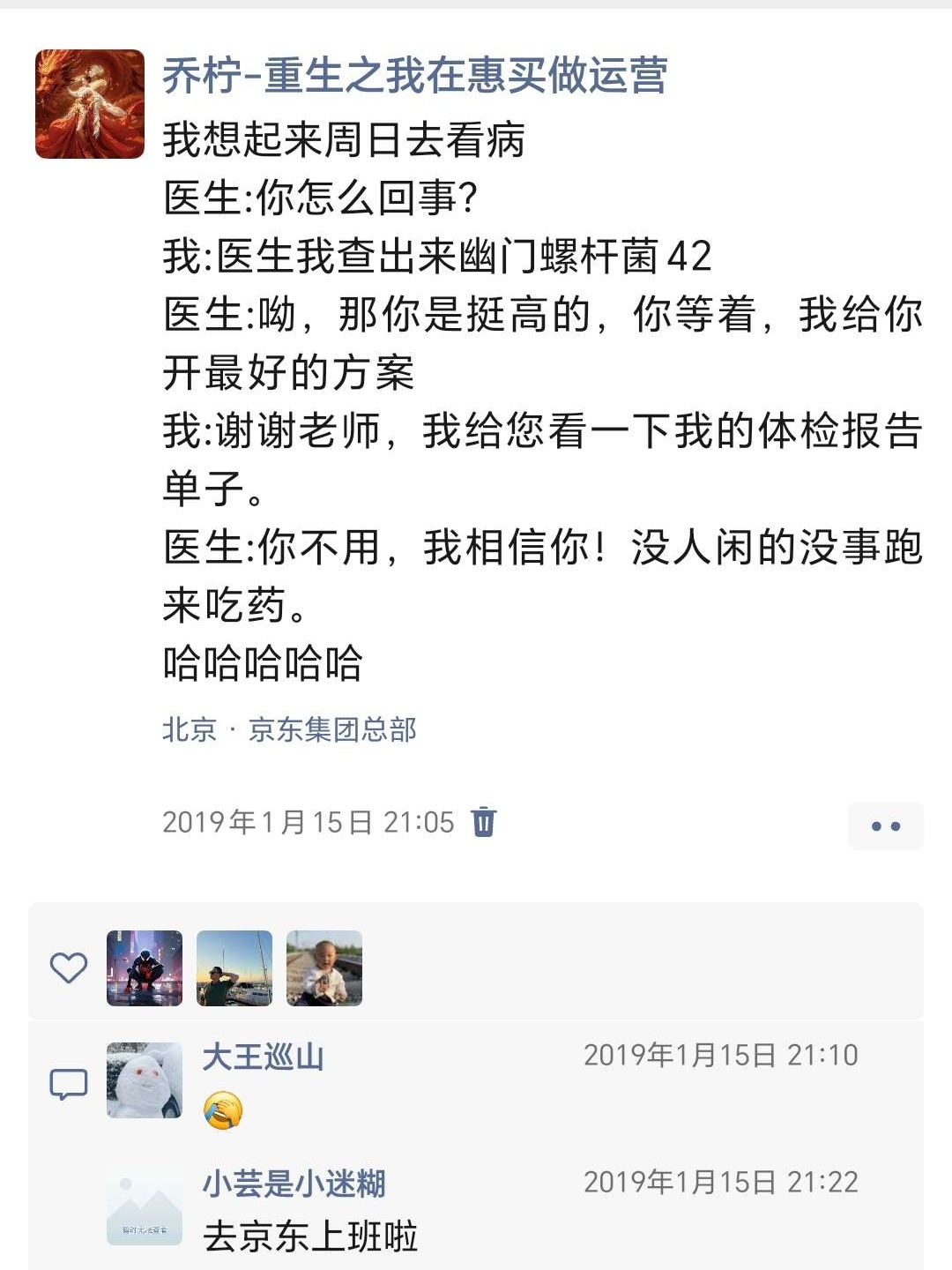Tap 大王巡山's snowman avatar
The width and height of the screenshot is (952, 1270).
145,1080
